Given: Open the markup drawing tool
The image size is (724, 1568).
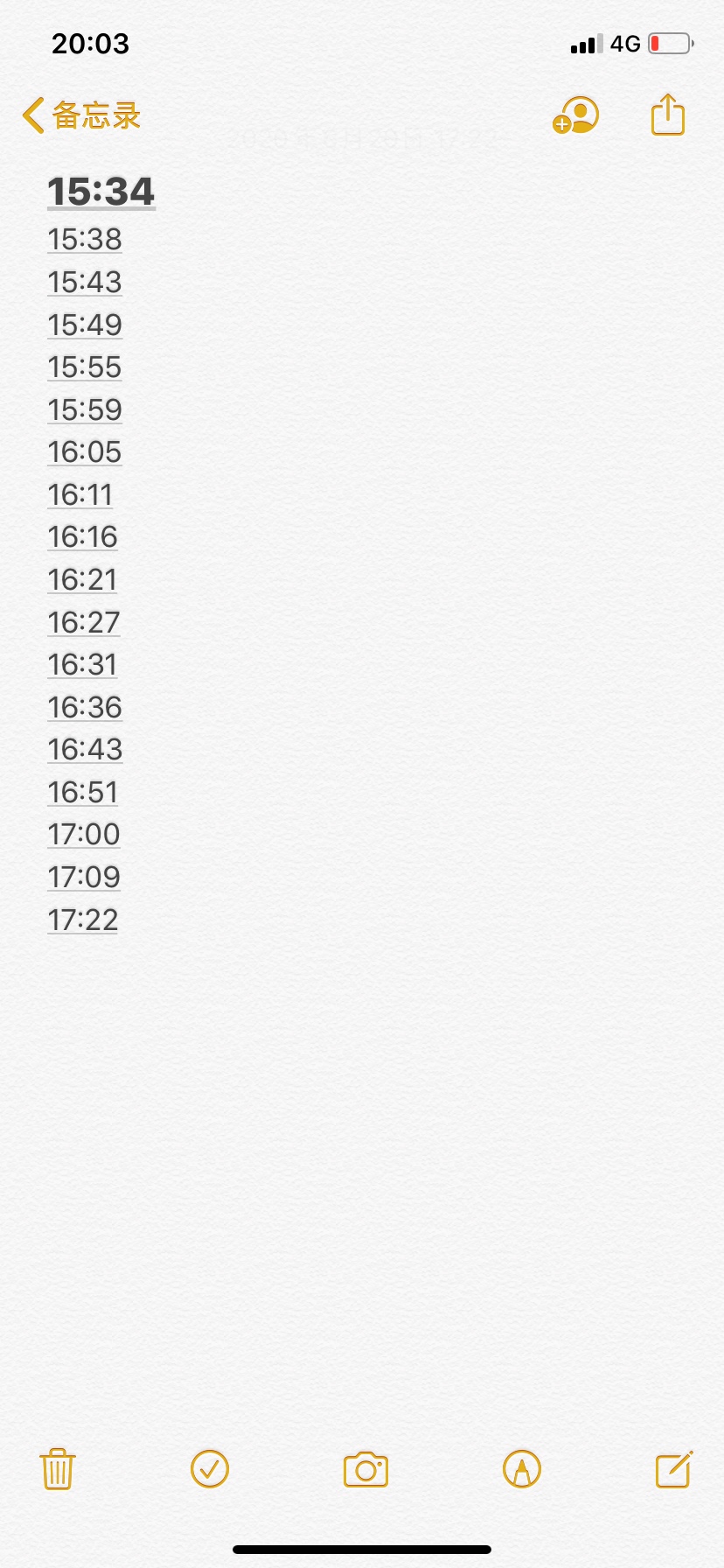Looking at the screenshot, I should pyautogui.click(x=522, y=1469).
